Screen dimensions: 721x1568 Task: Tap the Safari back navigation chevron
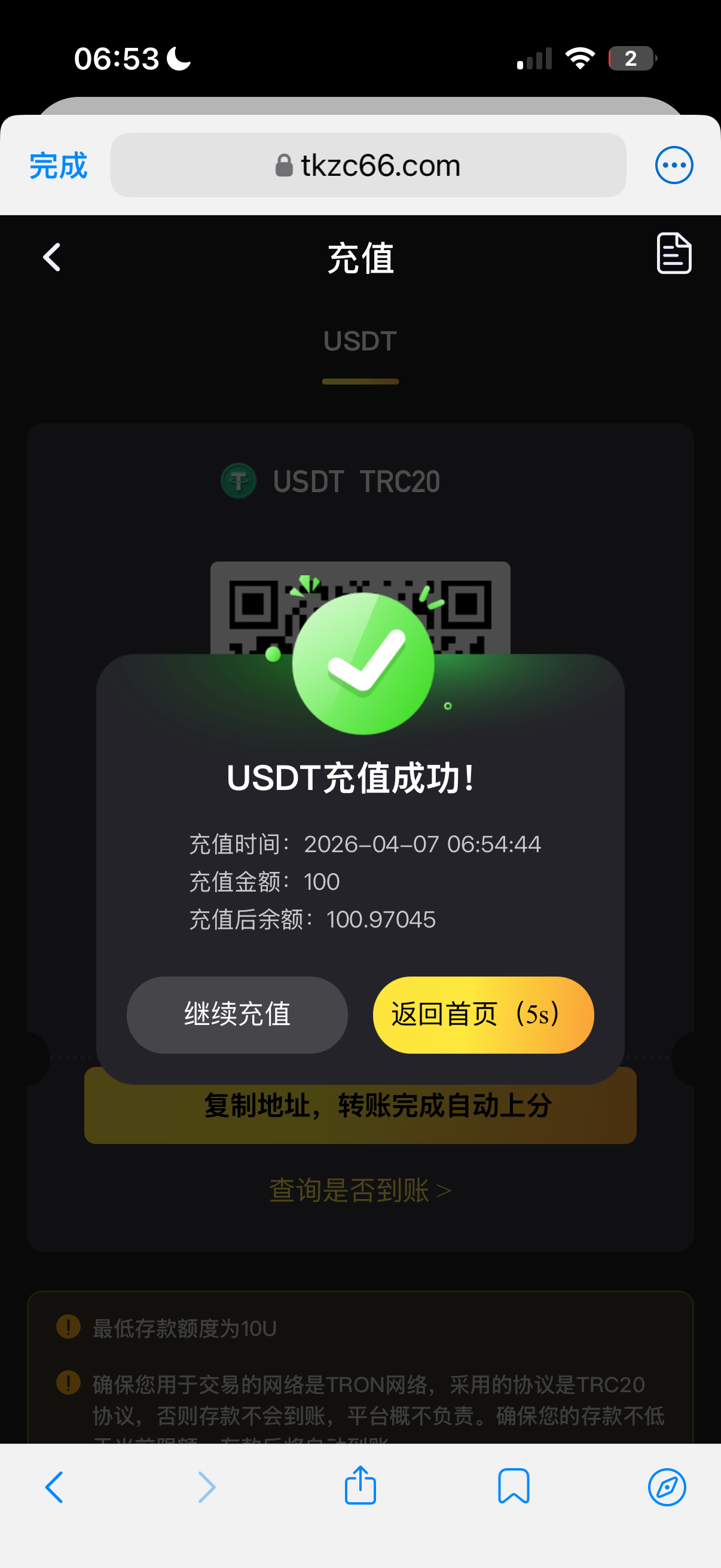pos(54,1486)
